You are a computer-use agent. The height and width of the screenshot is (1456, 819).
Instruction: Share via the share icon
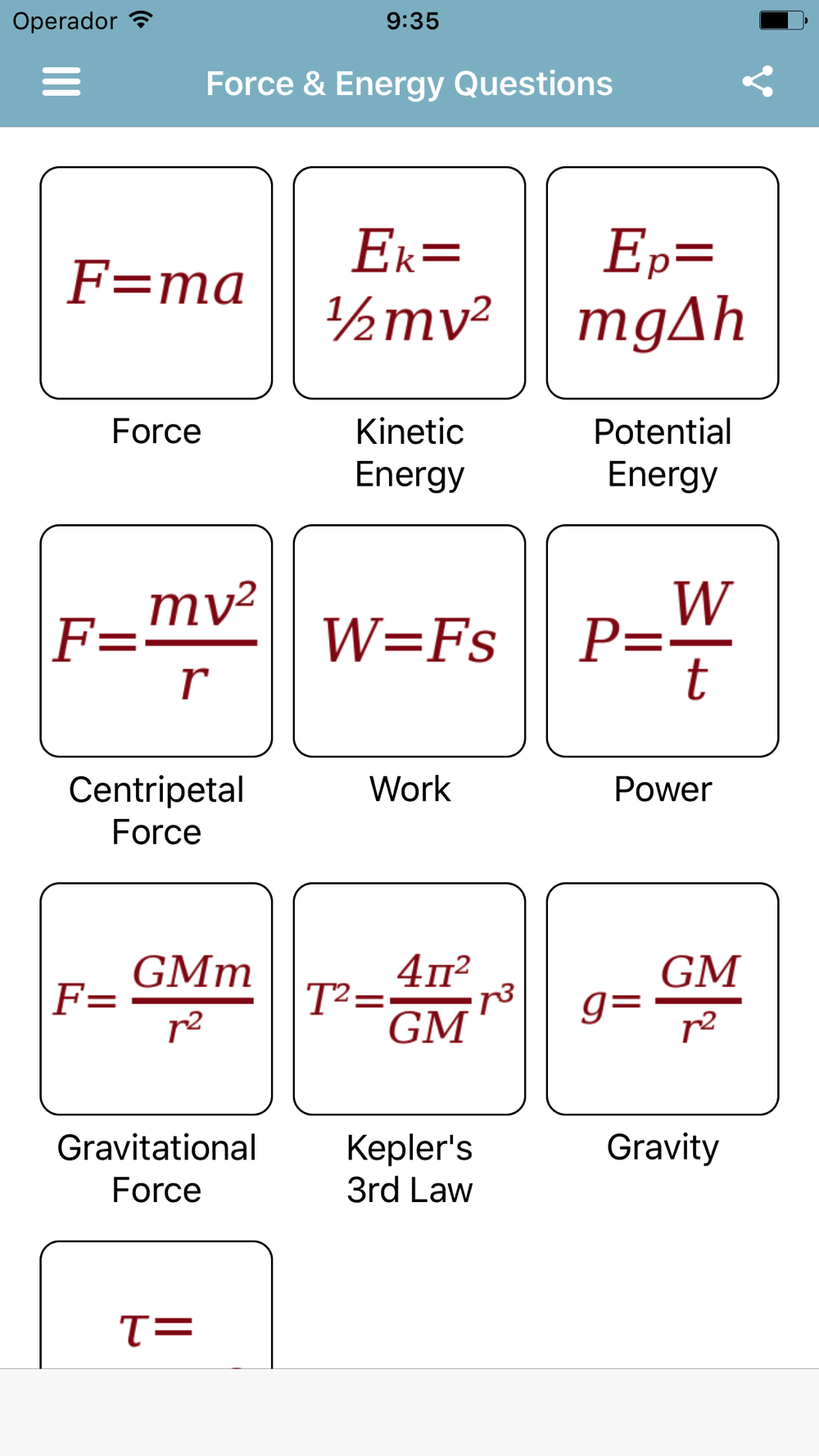click(x=758, y=82)
